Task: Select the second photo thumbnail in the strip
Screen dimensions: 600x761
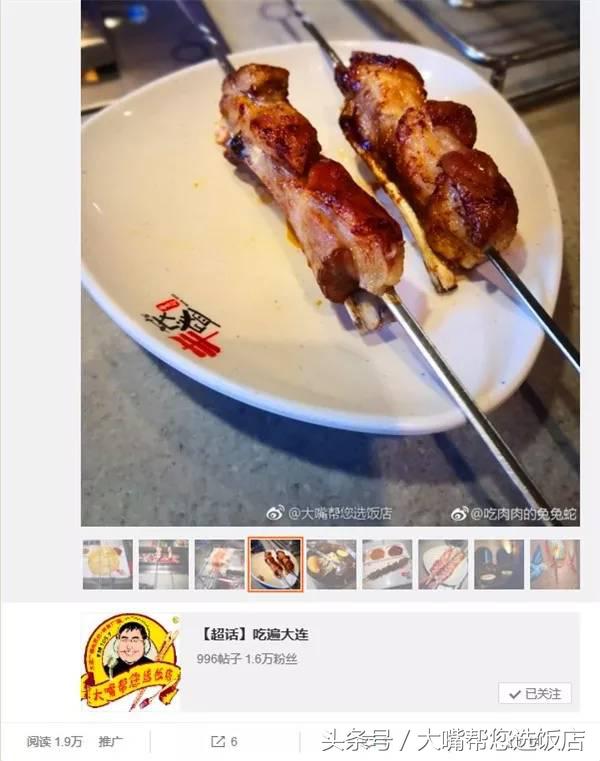Action: [x=163, y=564]
